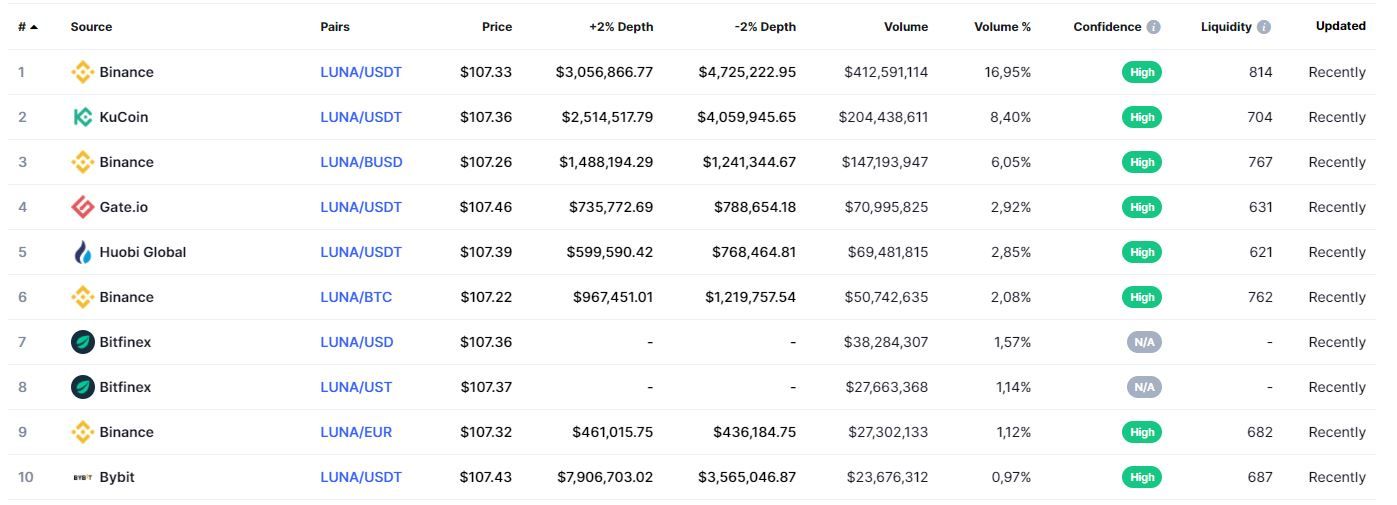This screenshot has width=1397, height=505.
Task: Open the LUNA/UST pair link
Action: pos(356,387)
